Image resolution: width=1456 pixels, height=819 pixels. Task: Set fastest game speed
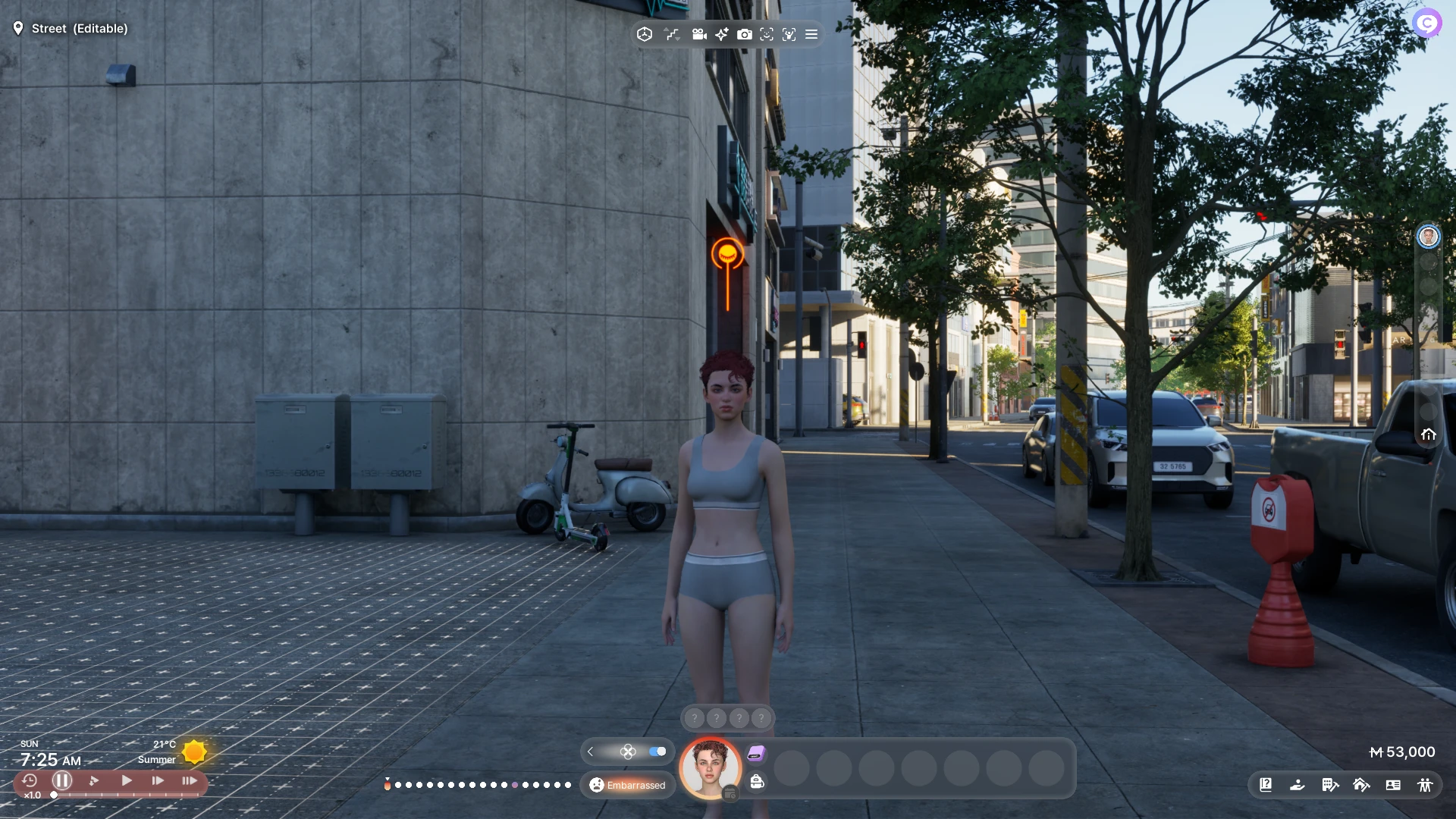190,780
